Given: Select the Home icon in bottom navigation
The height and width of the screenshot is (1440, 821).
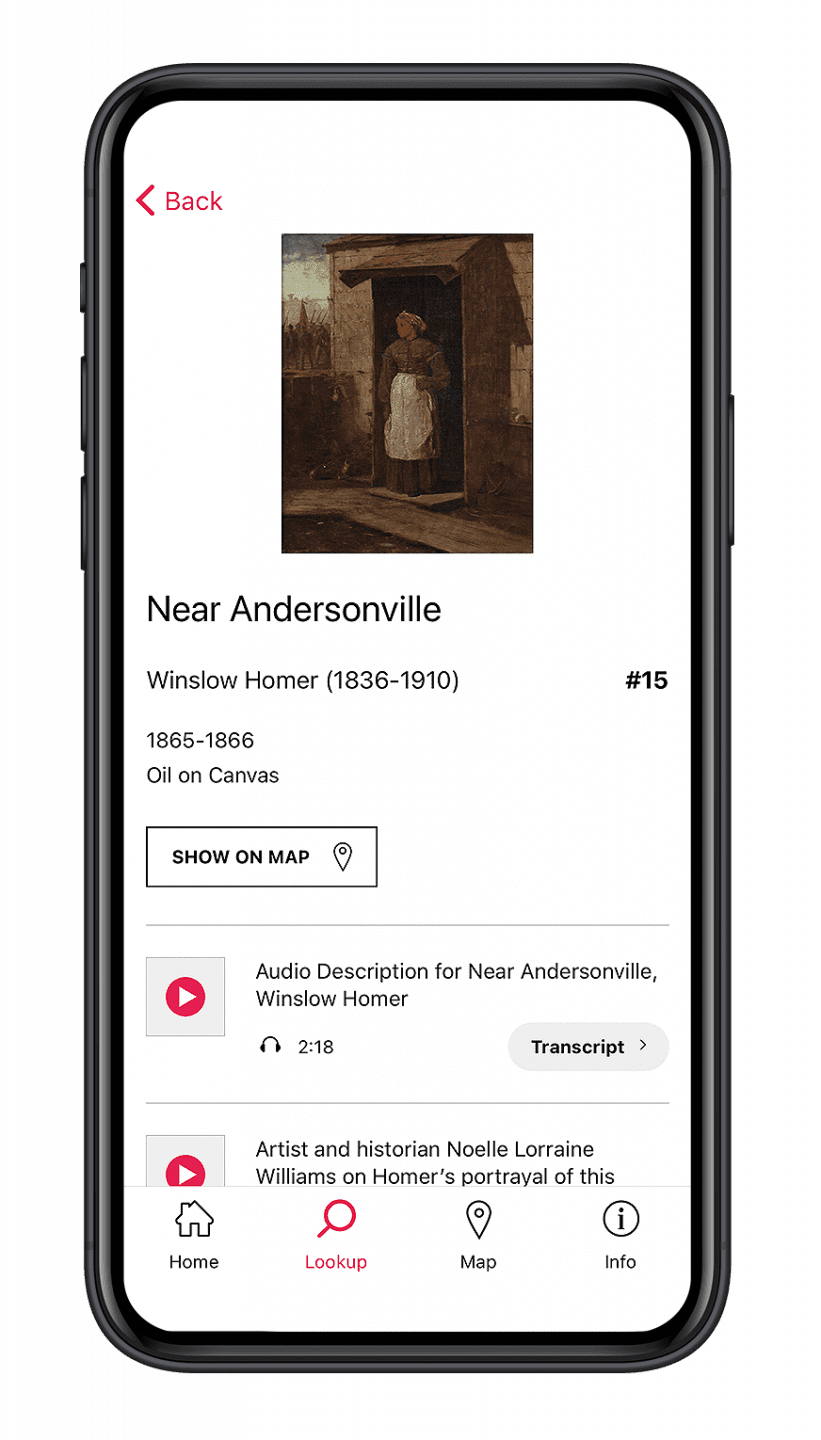Looking at the screenshot, I should (192, 1217).
